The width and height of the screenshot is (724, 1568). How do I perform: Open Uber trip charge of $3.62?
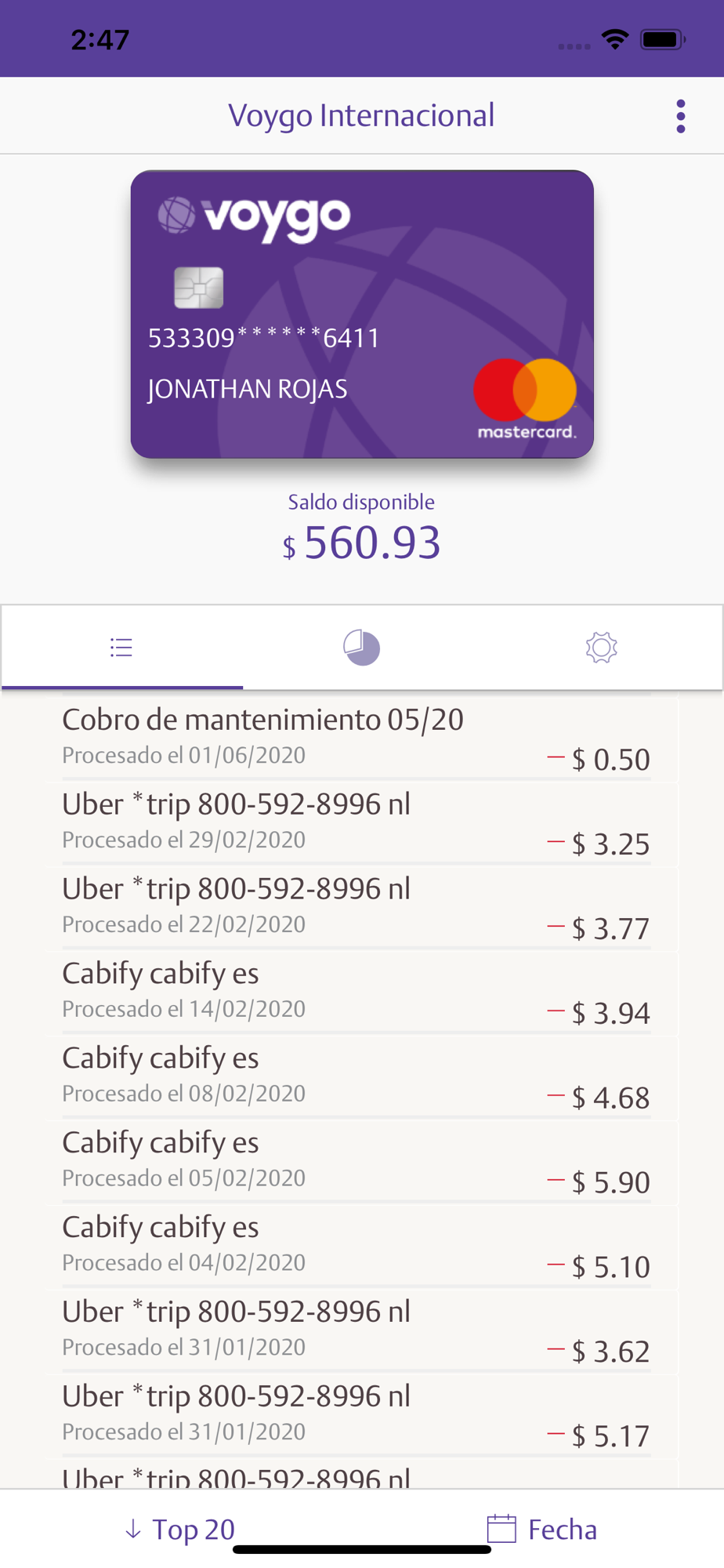click(x=361, y=1331)
